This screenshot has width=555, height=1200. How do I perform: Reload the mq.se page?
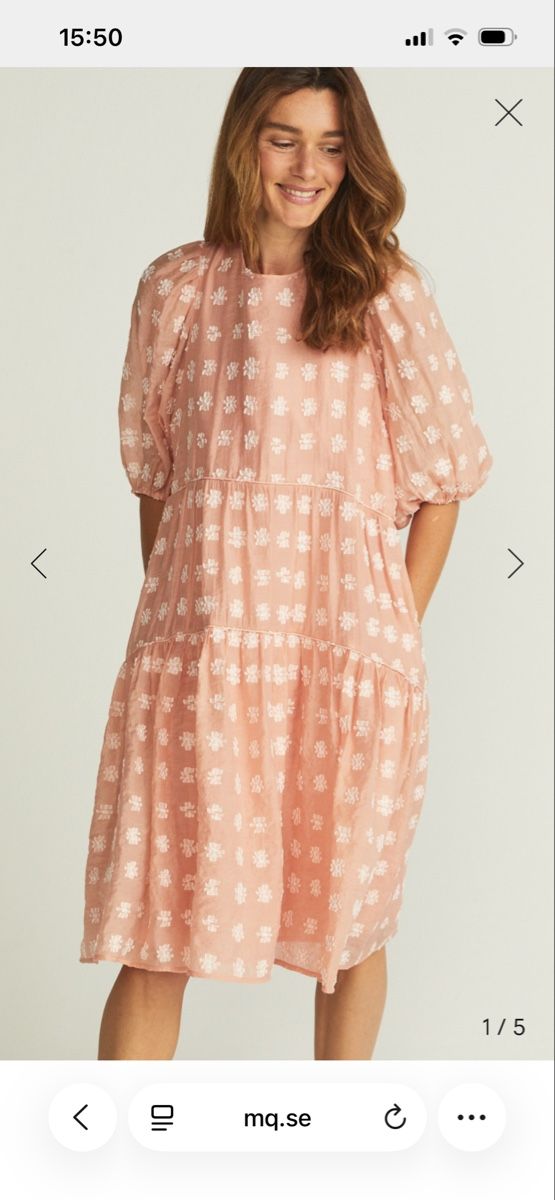[x=395, y=1118]
